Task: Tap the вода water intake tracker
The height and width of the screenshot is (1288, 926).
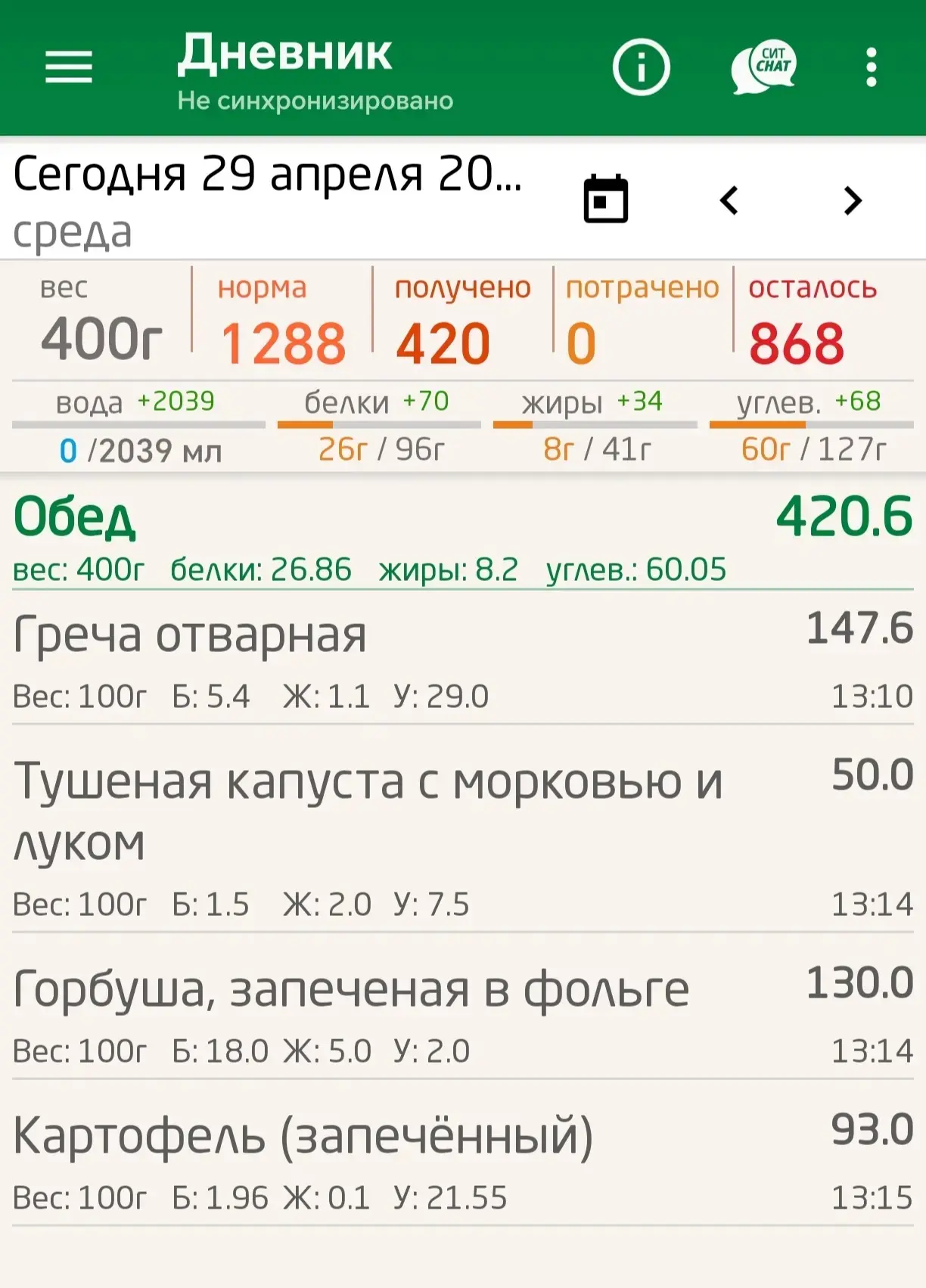Action: (138, 427)
